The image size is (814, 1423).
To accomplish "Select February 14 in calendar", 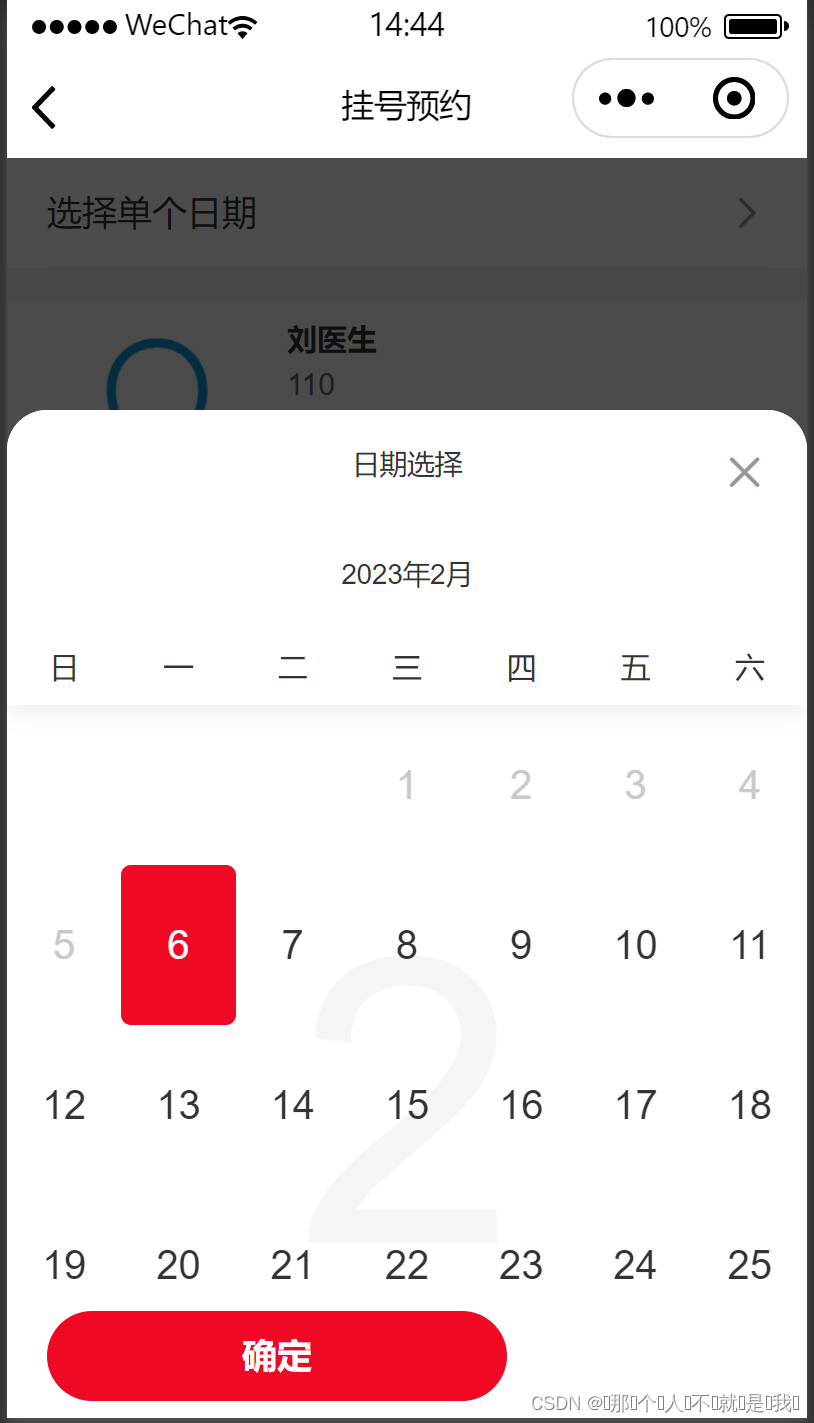I will pos(292,1105).
